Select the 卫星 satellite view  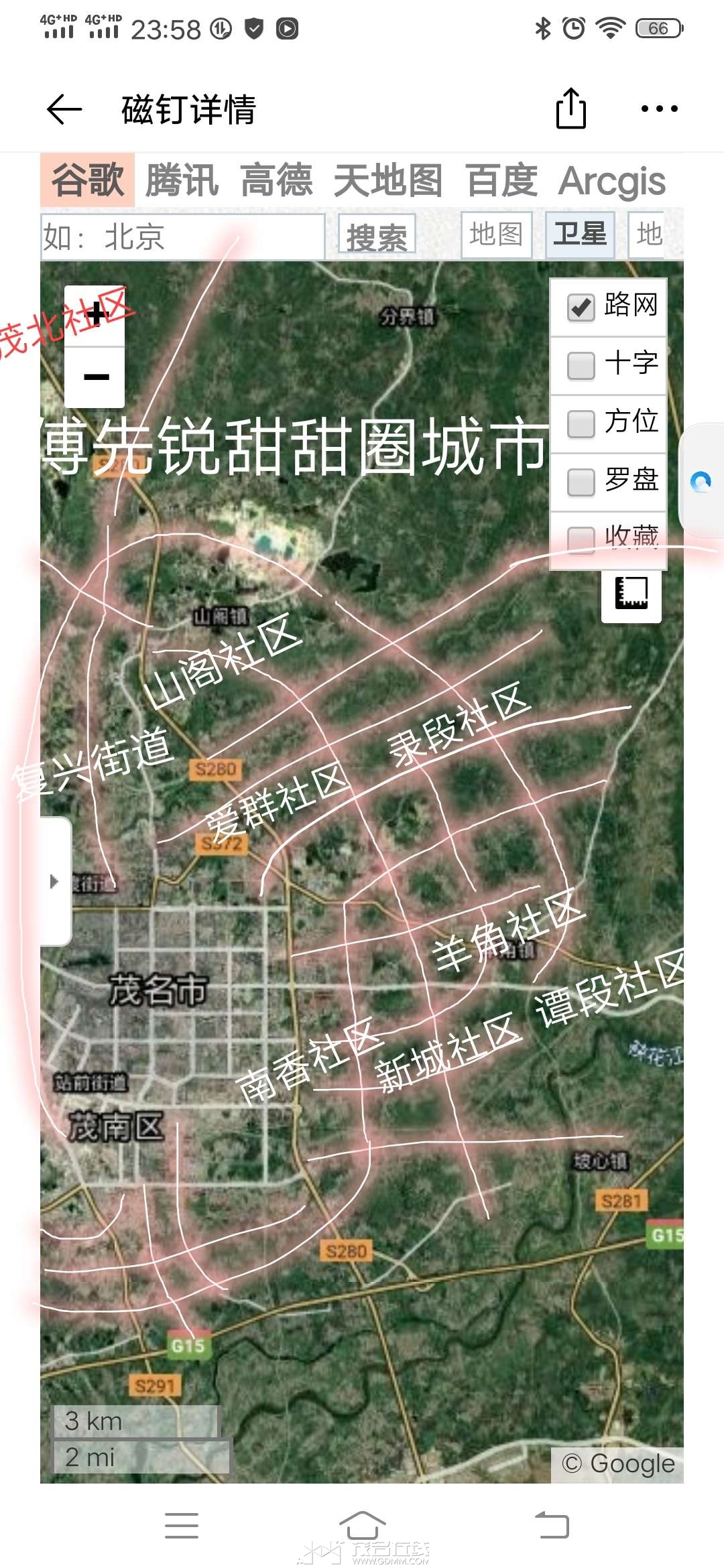[x=580, y=235]
